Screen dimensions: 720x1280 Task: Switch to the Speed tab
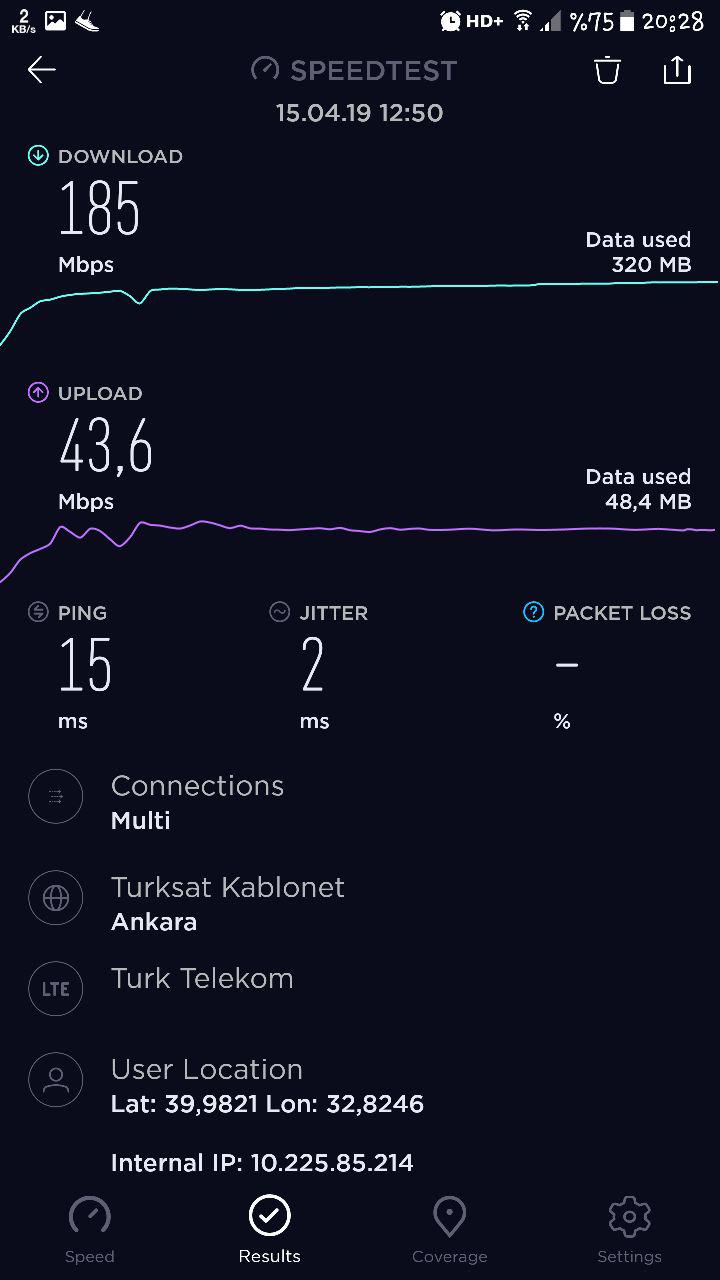click(90, 1230)
